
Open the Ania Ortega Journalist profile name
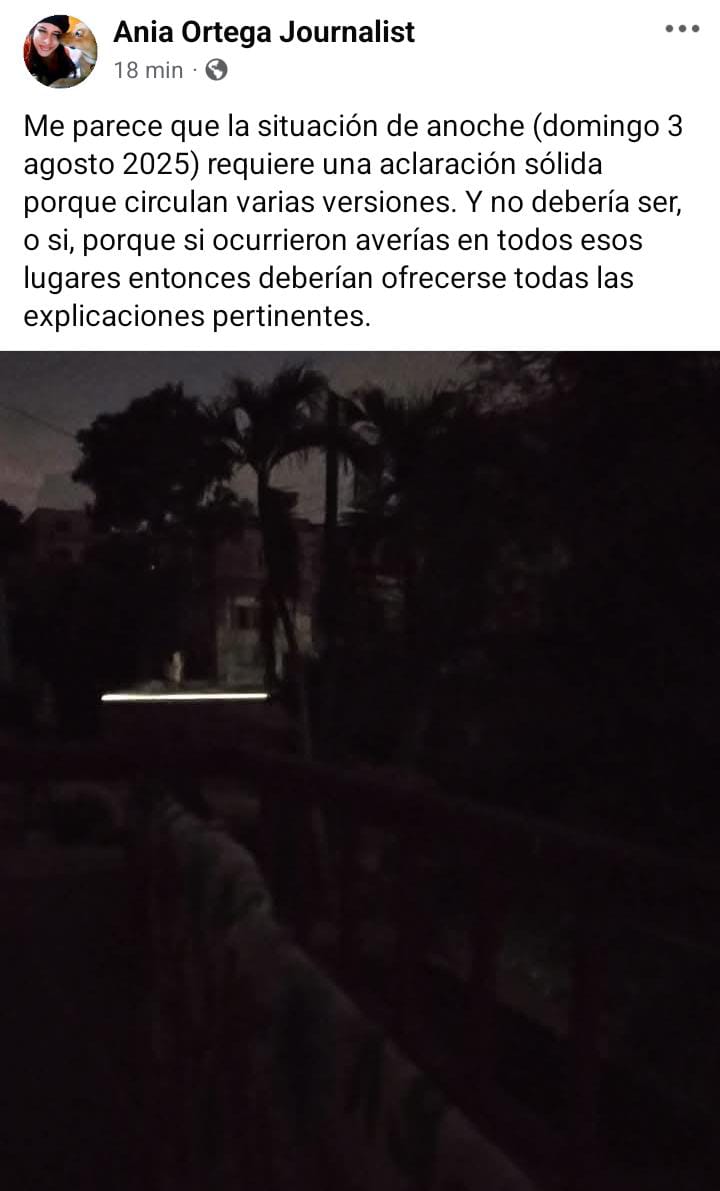[263, 32]
